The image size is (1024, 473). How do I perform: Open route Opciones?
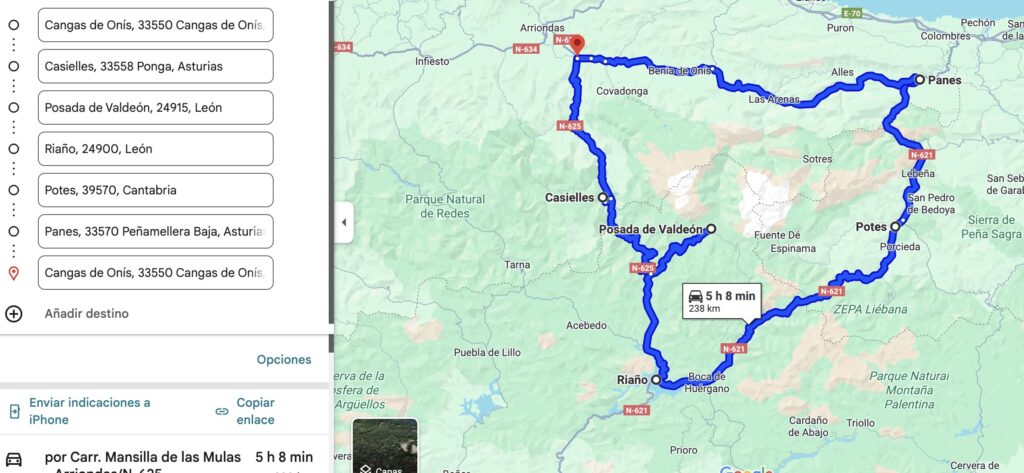[x=283, y=359]
